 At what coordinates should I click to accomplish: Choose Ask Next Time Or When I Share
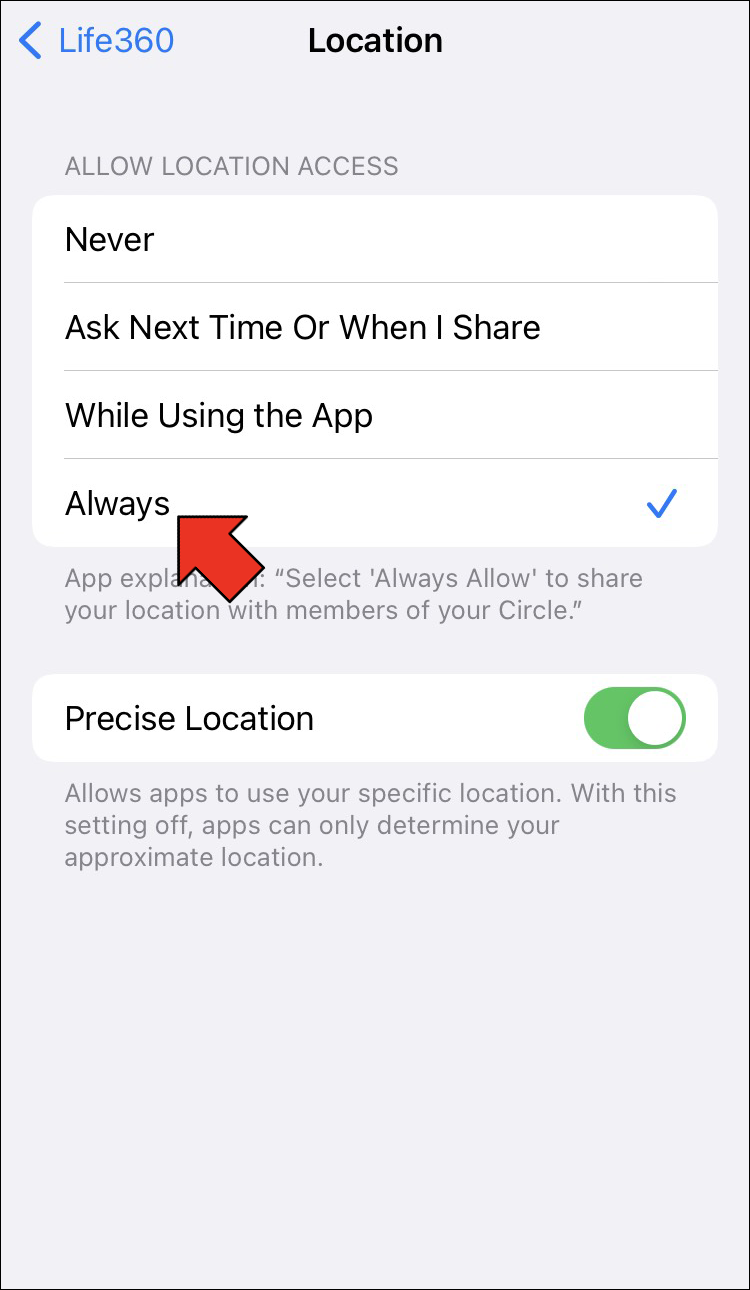(374, 328)
